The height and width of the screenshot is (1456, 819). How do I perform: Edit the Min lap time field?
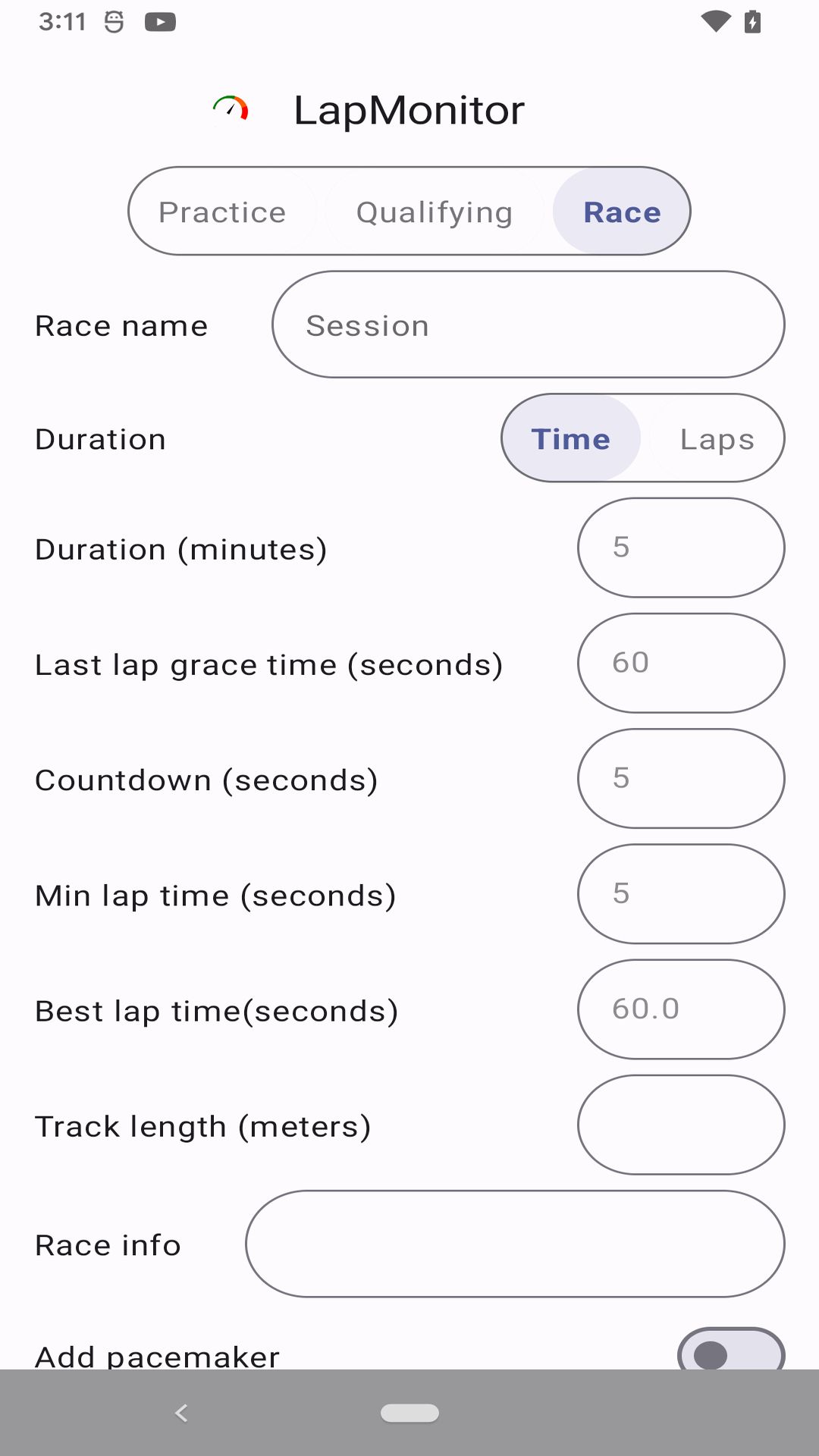click(x=680, y=893)
